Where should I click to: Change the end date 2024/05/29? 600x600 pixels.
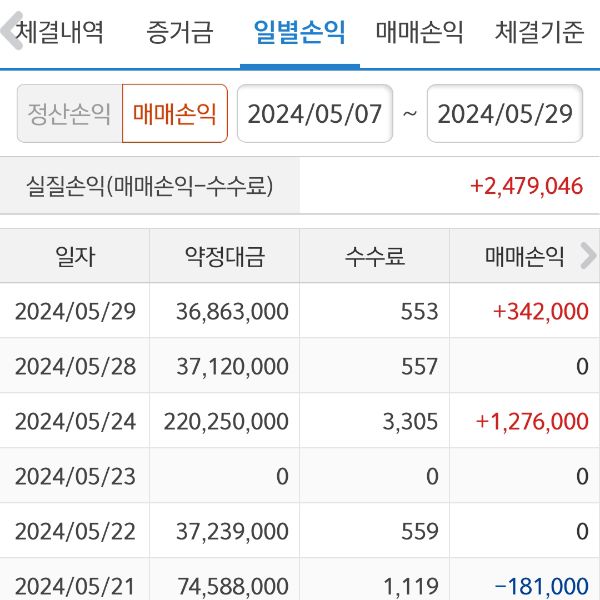click(504, 113)
